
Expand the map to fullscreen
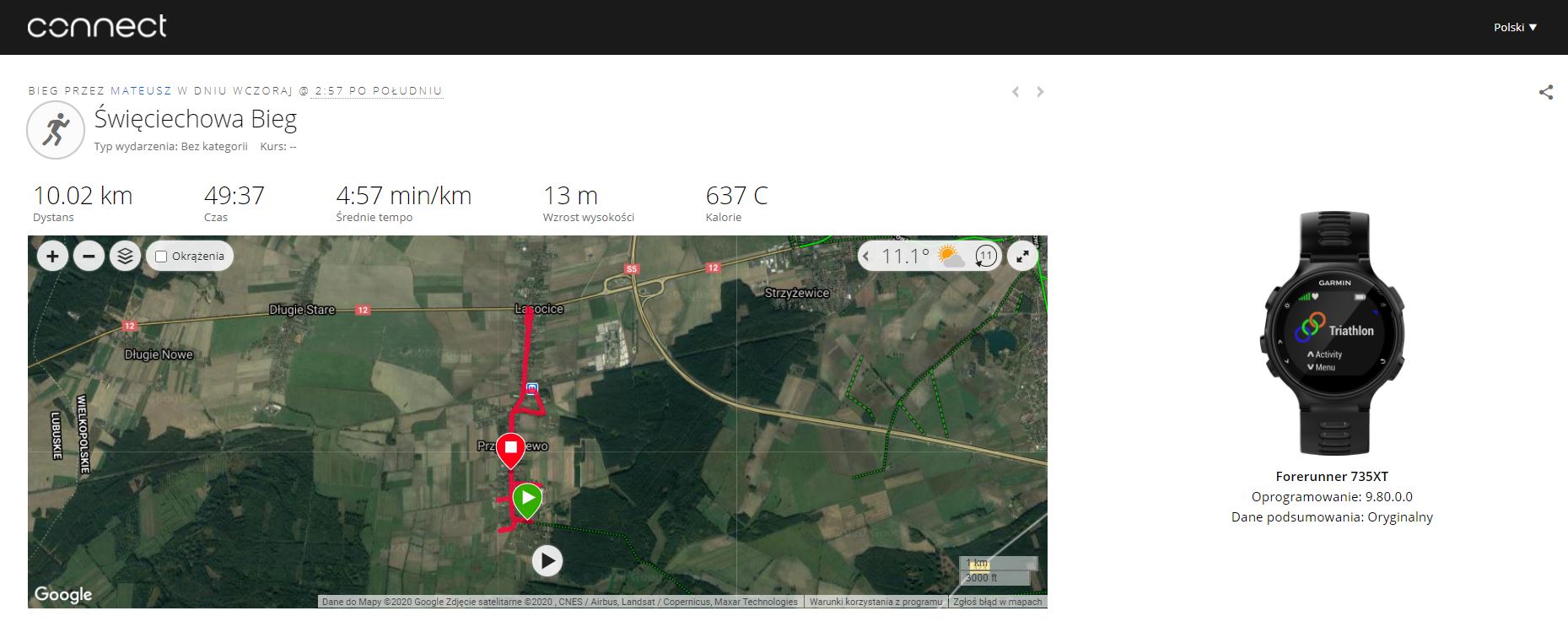(1022, 257)
